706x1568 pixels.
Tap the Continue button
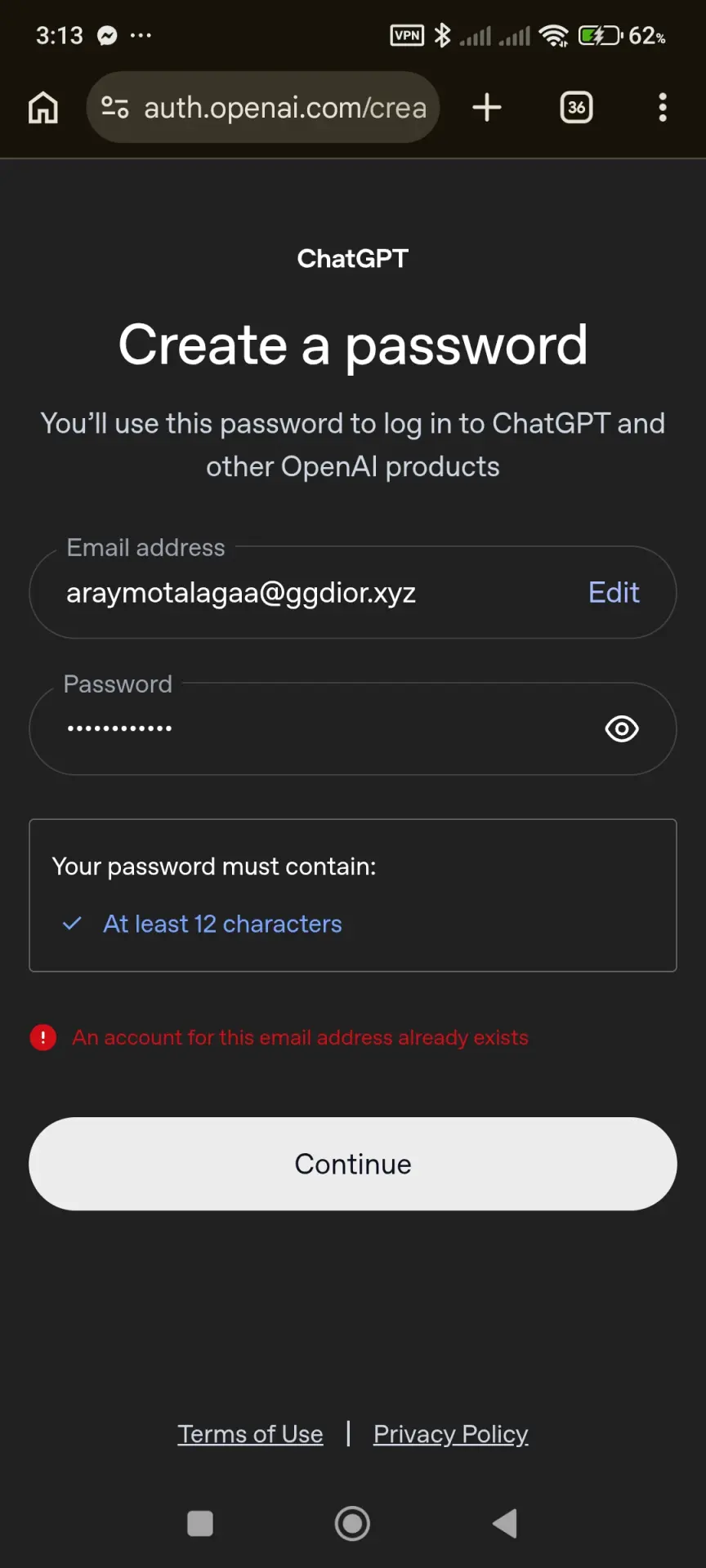pos(353,1164)
